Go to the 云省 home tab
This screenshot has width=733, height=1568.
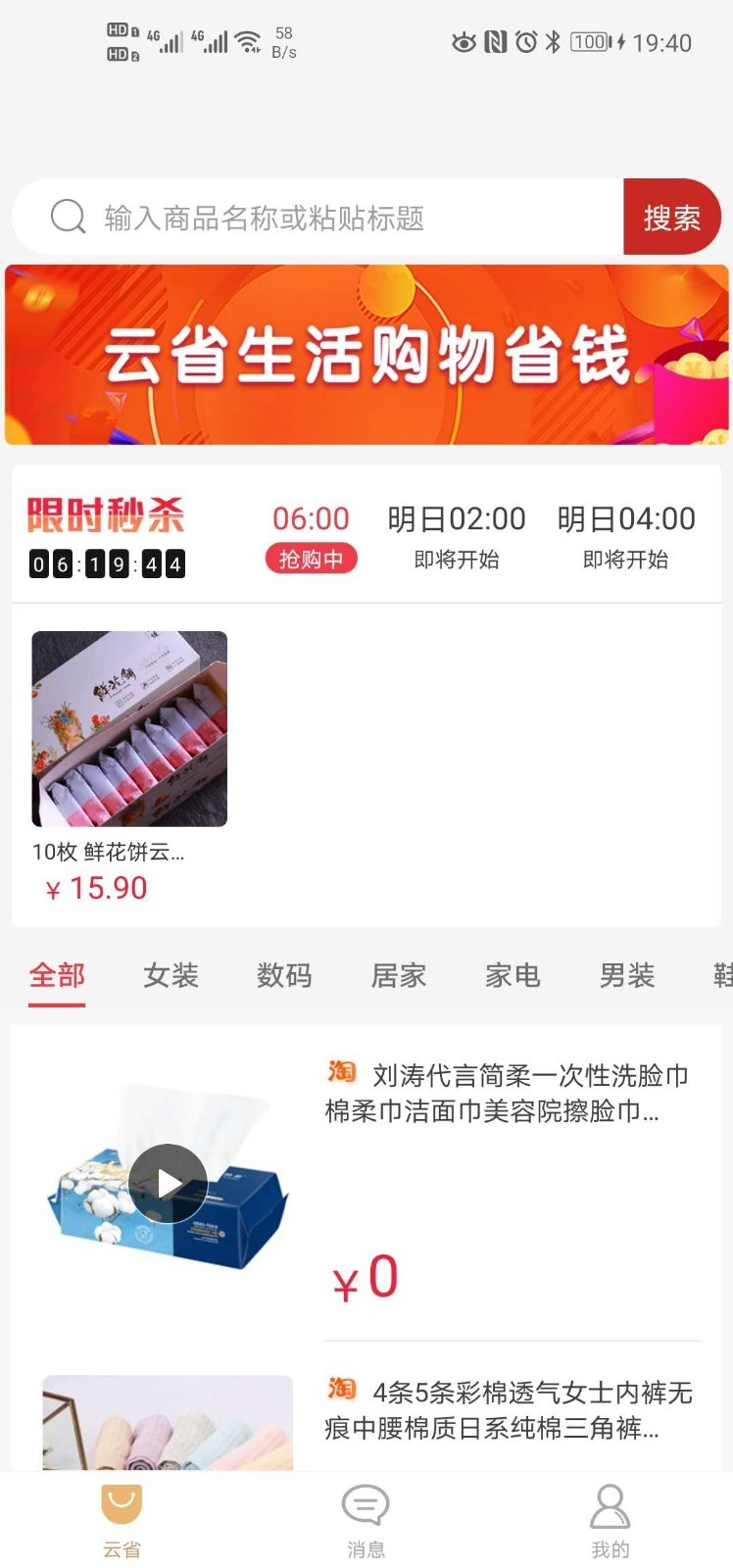tap(122, 1520)
